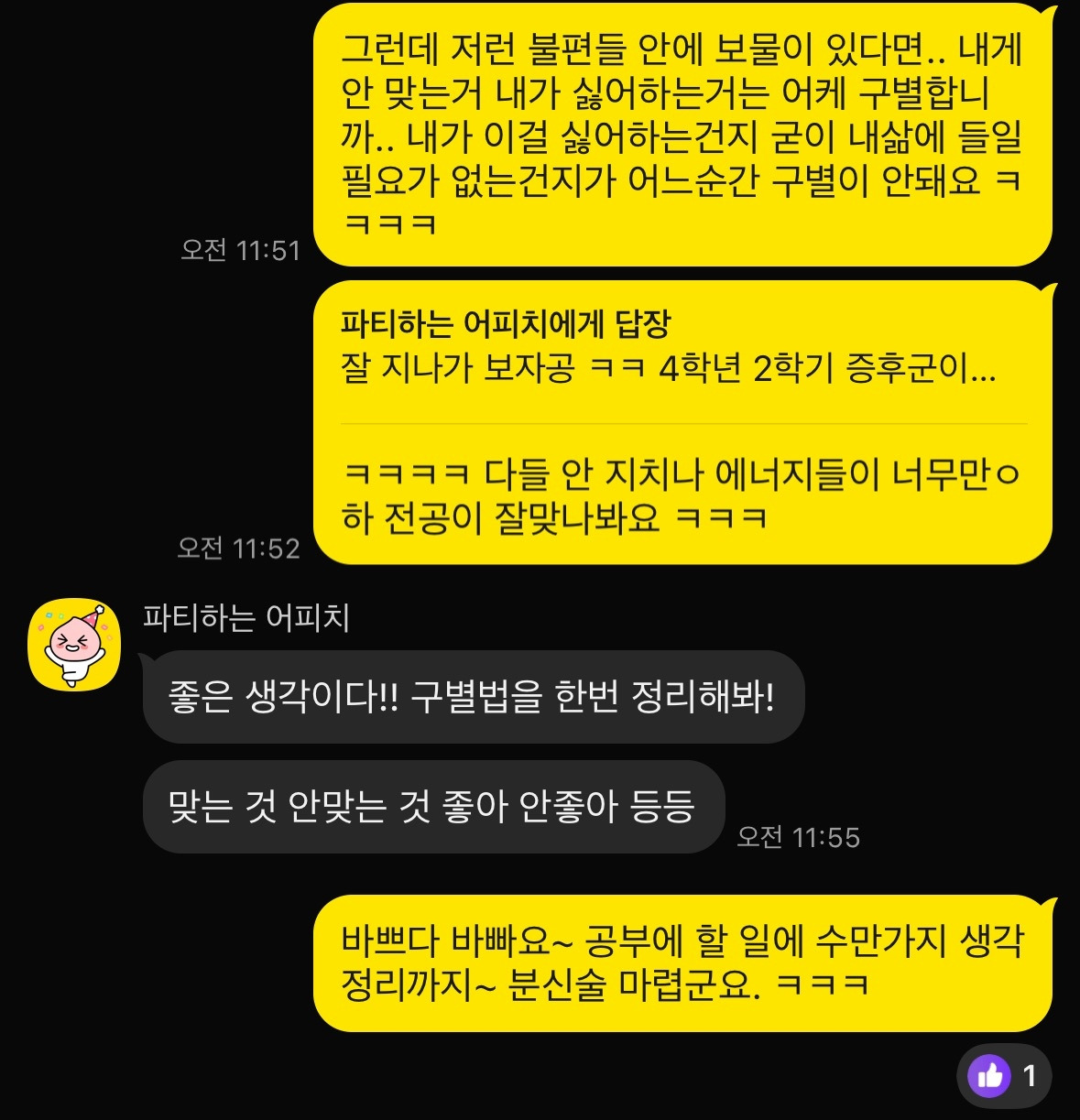The width and height of the screenshot is (1080, 1120).
Task: Tap the 11:52 AM timestamp
Action: (240, 546)
